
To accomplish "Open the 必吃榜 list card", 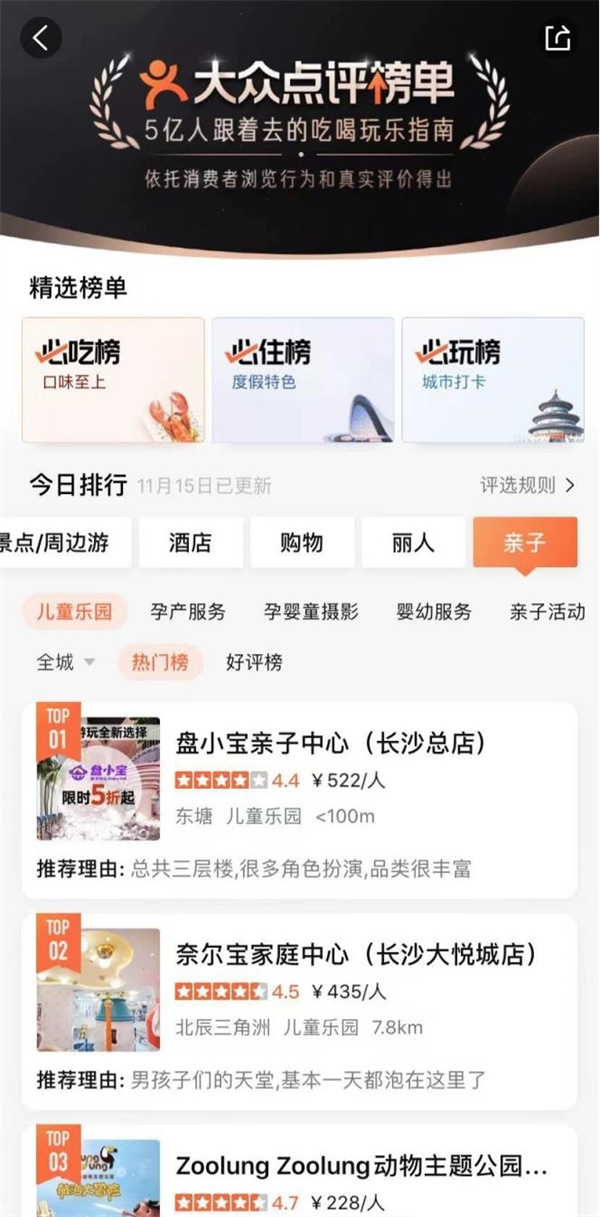I will point(113,380).
